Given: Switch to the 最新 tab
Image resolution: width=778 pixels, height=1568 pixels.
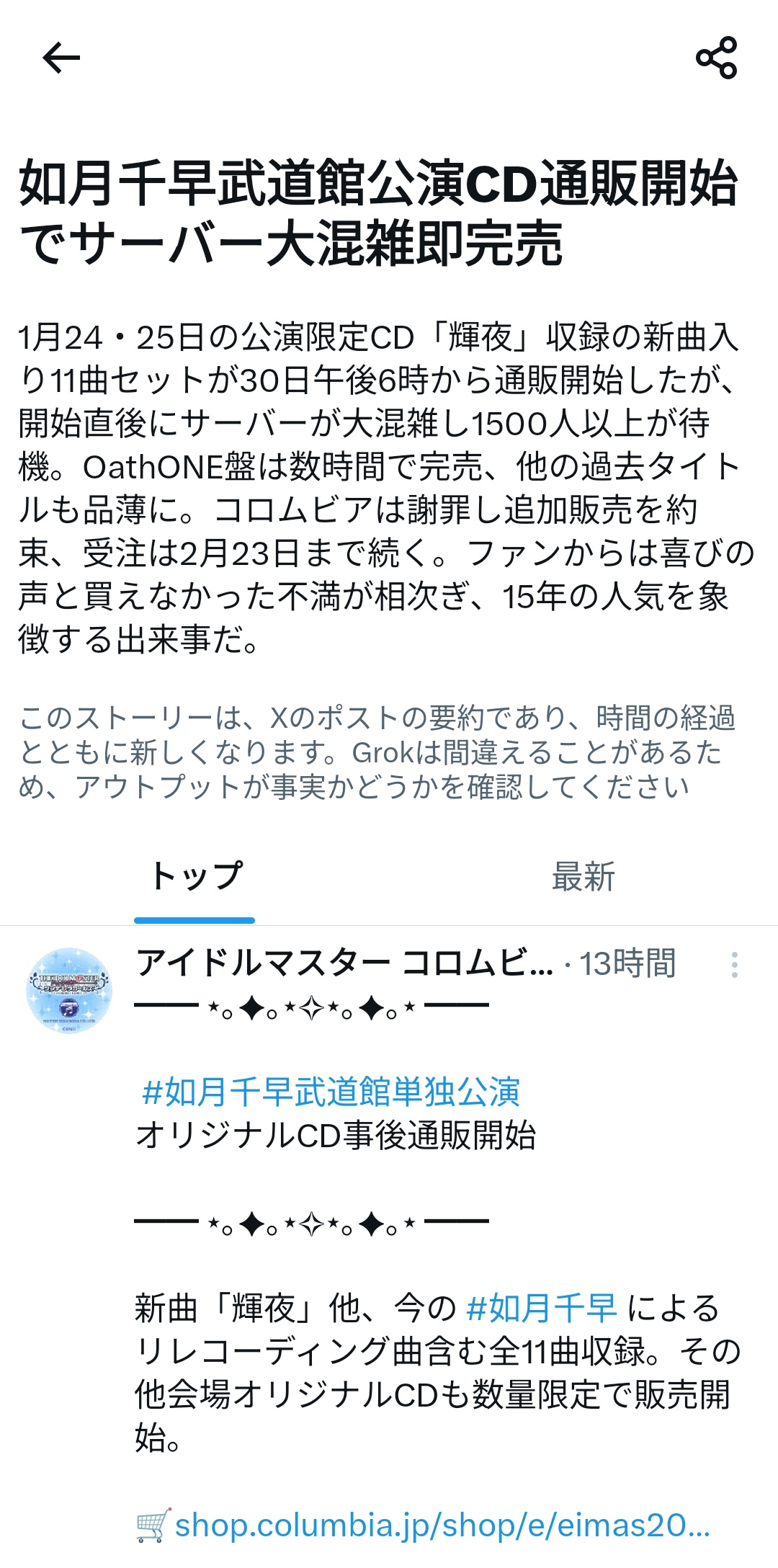Looking at the screenshot, I should [x=583, y=877].
